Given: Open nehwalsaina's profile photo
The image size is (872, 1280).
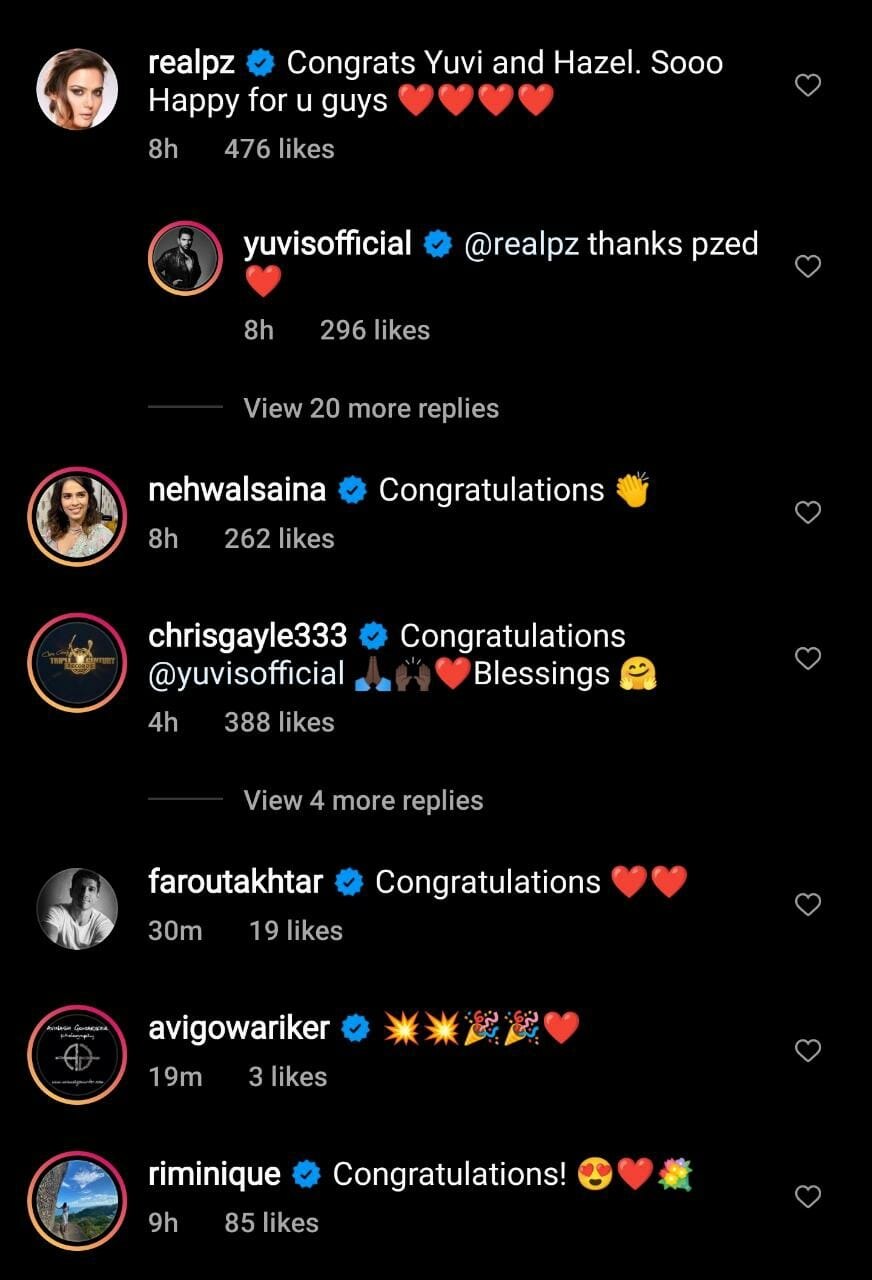Looking at the screenshot, I should (77, 514).
